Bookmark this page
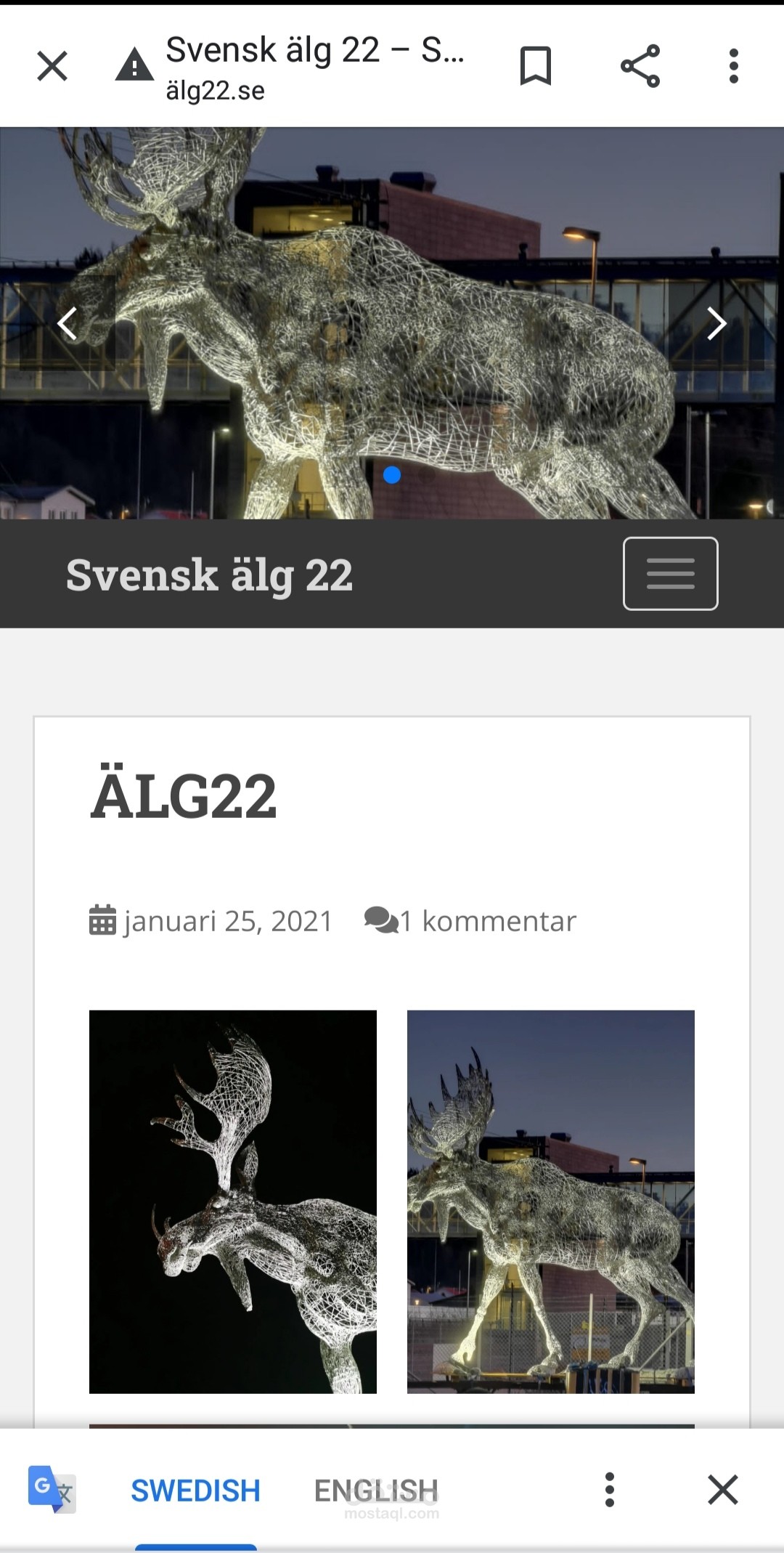 [536, 66]
